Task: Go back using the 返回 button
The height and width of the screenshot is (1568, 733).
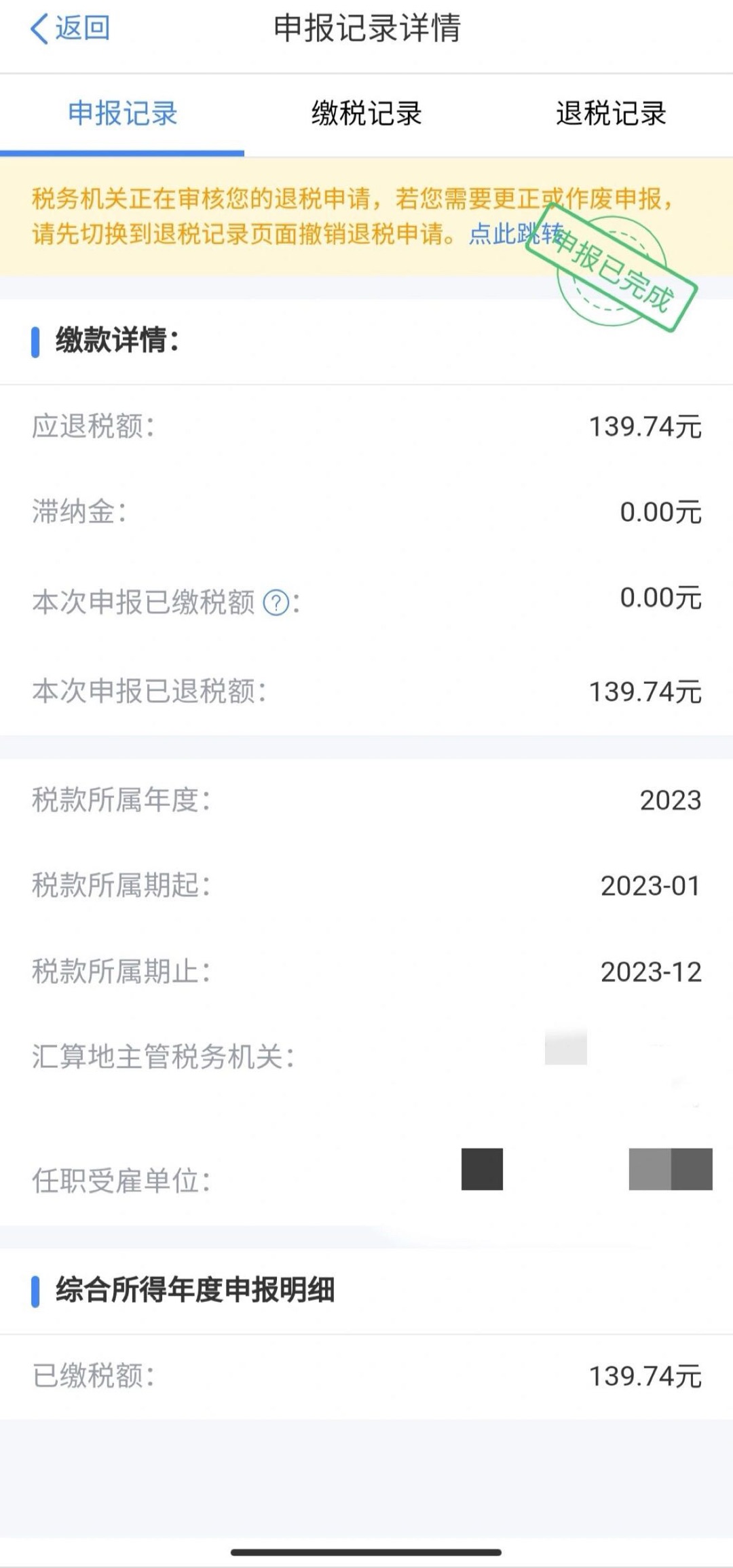Action: coord(70,28)
